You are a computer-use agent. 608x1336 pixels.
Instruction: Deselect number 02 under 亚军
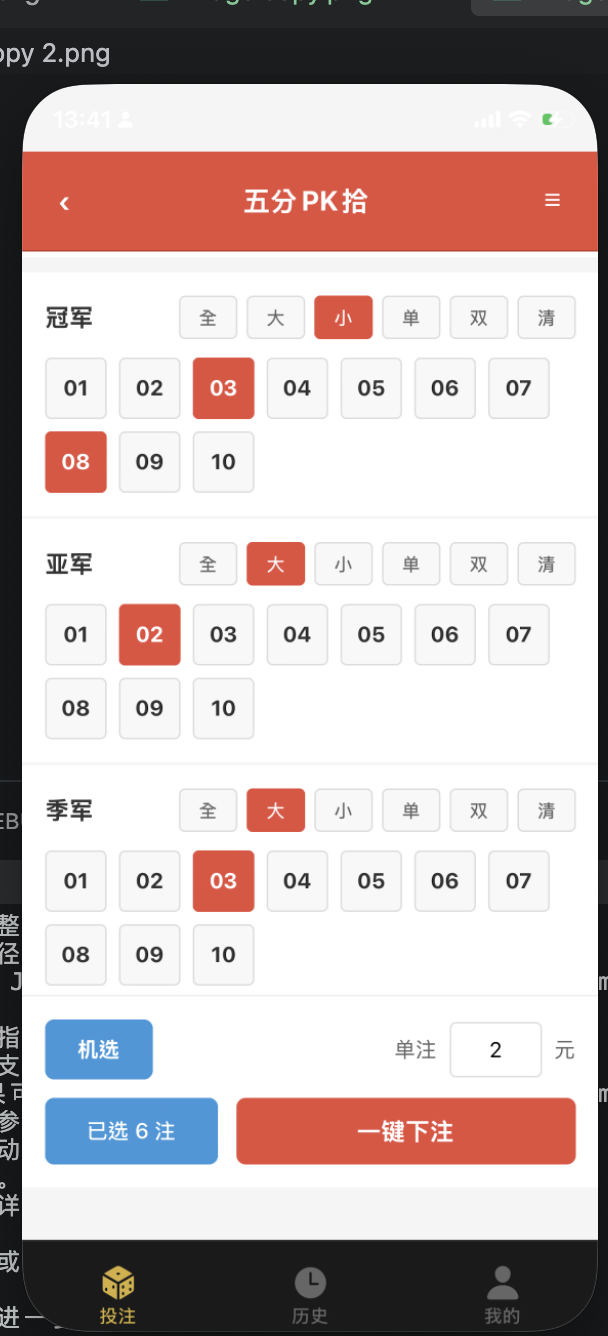(150, 634)
